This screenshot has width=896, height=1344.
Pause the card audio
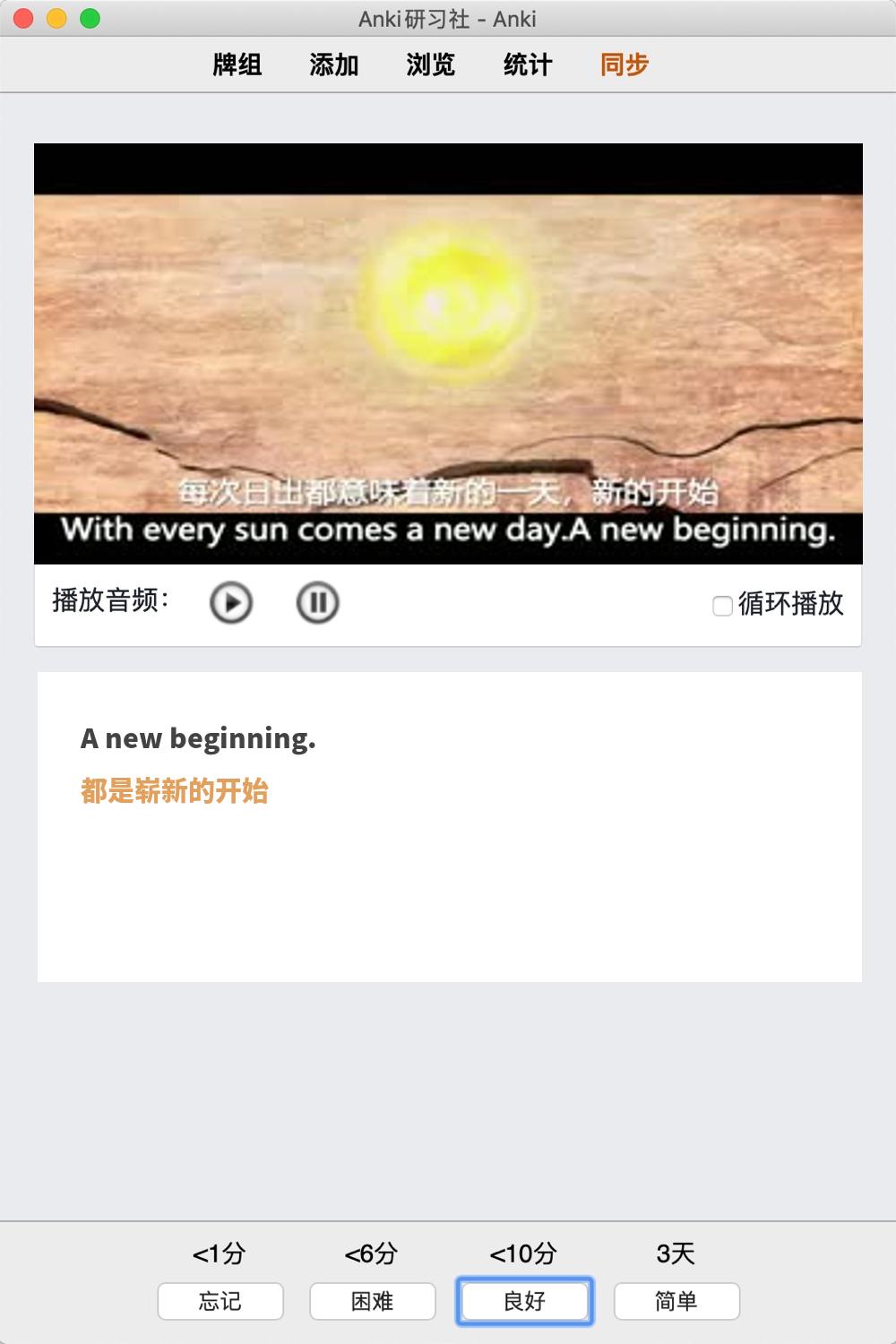click(x=317, y=602)
